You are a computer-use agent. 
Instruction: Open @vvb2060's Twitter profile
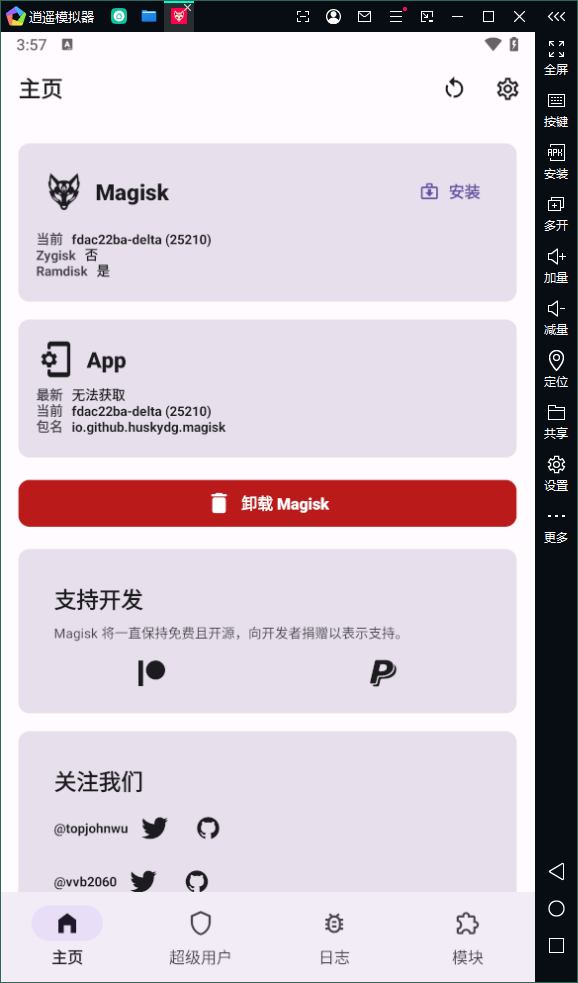click(x=143, y=881)
